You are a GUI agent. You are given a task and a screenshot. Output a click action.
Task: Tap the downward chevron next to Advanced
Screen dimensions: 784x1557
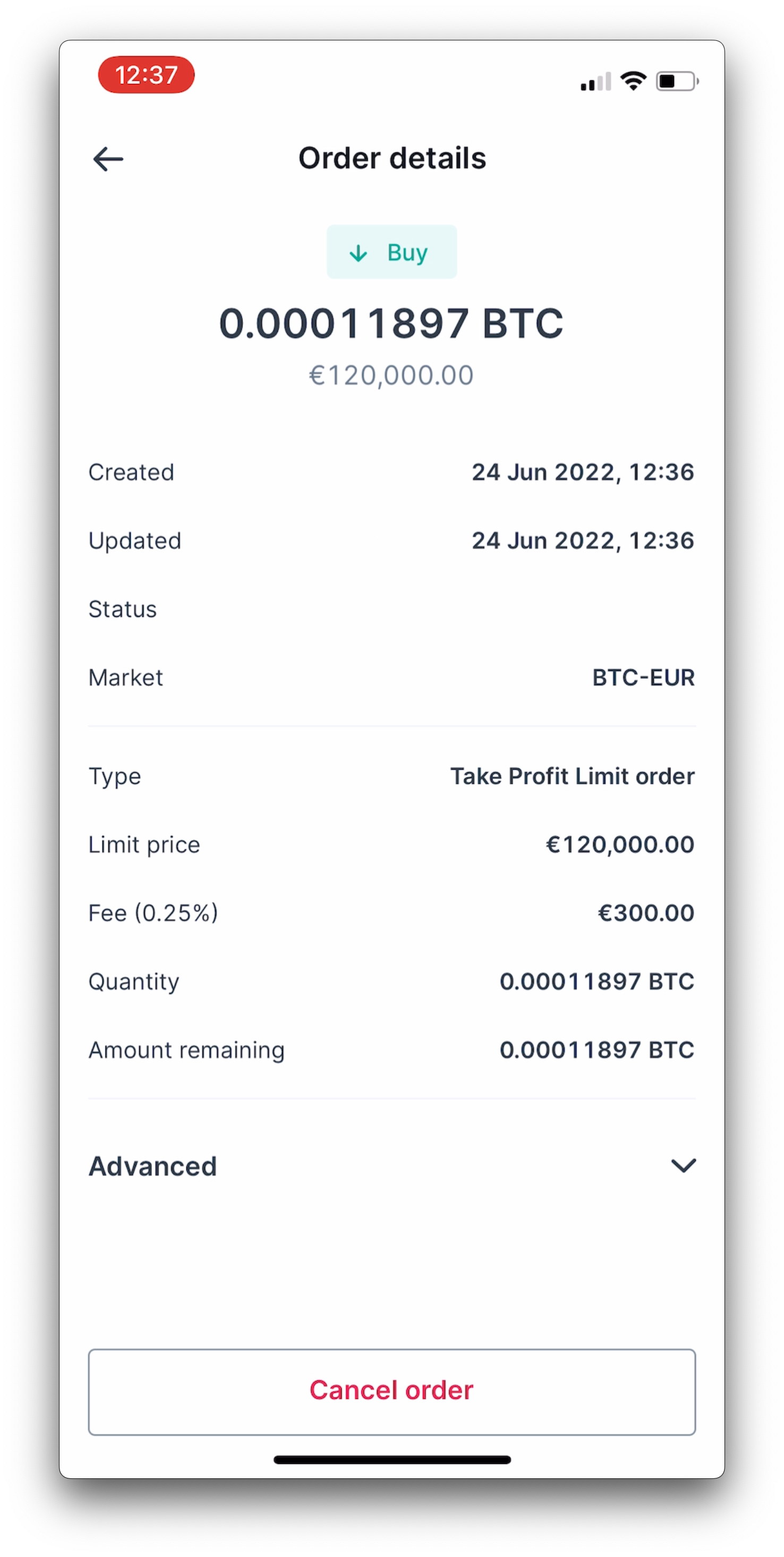point(683,1165)
